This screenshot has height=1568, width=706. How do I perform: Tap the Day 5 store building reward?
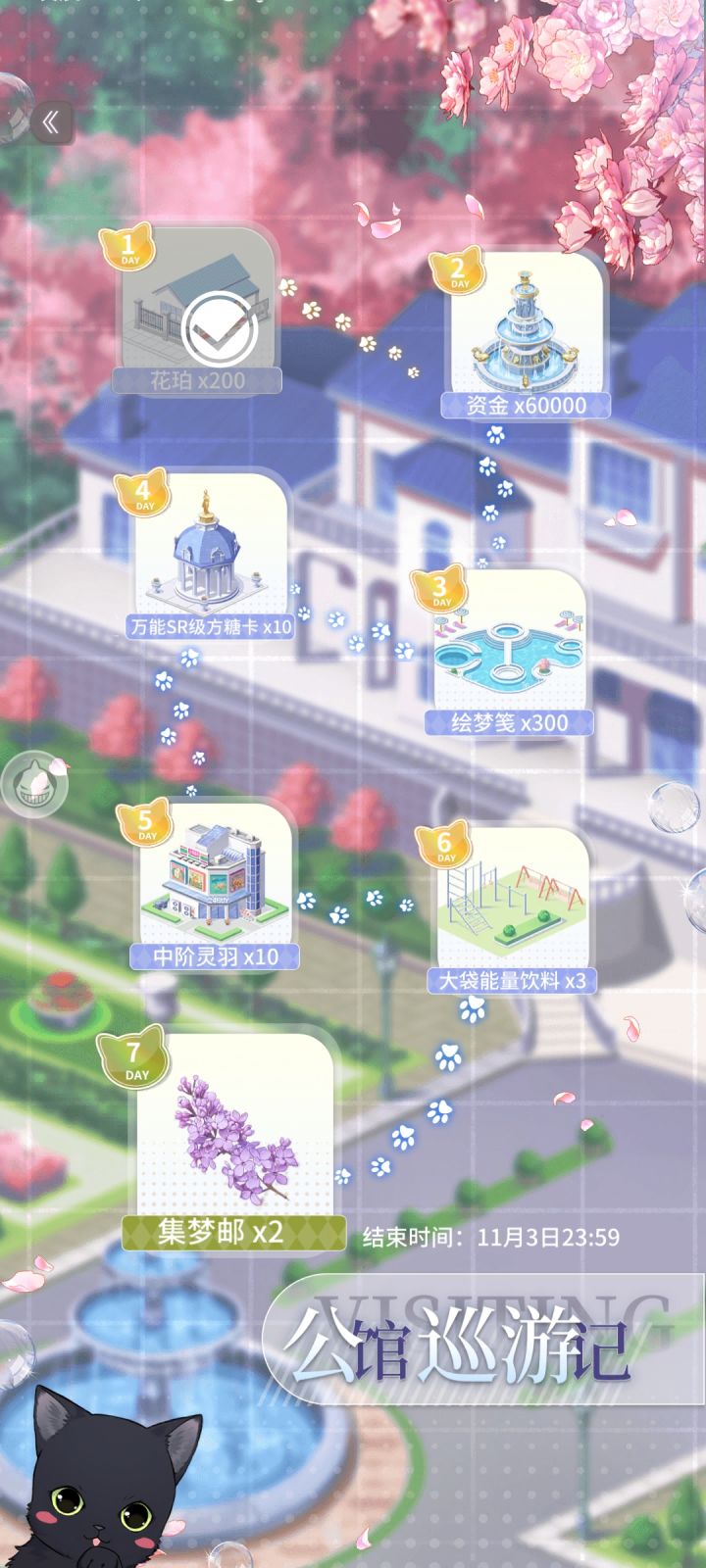tap(211, 887)
